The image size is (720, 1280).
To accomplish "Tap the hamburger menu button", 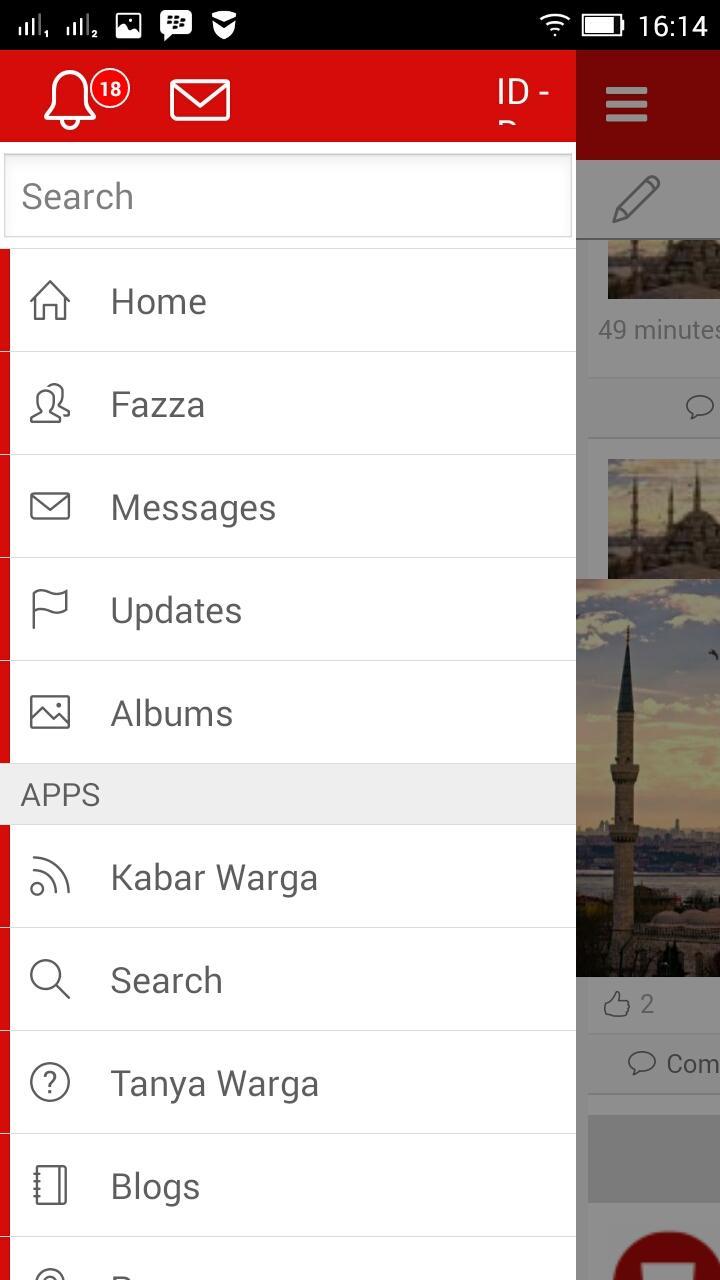I will [x=627, y=104].
